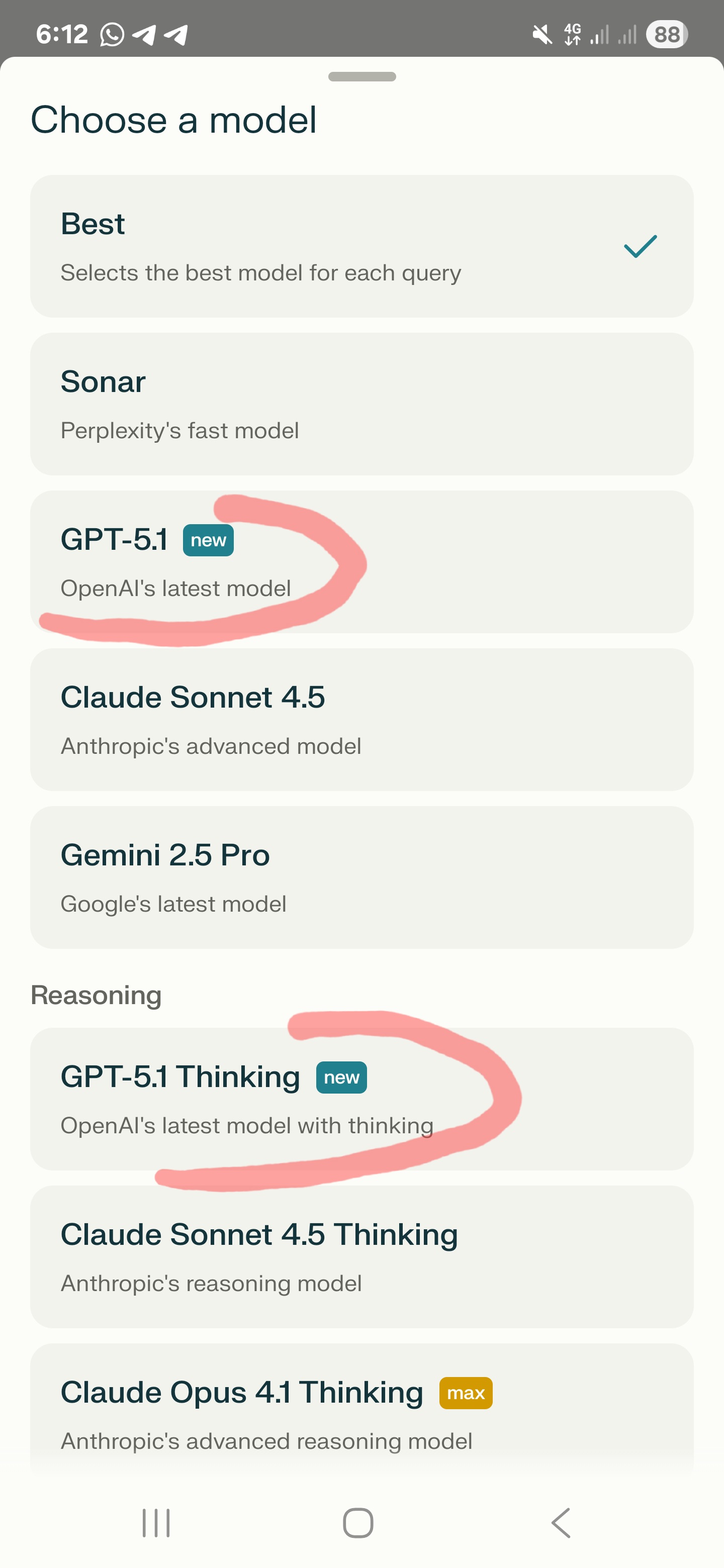Image resolution: width=724 pixels, height=1568 pixels.
Task: Go back with the system back button
Action: [561, 1523]
